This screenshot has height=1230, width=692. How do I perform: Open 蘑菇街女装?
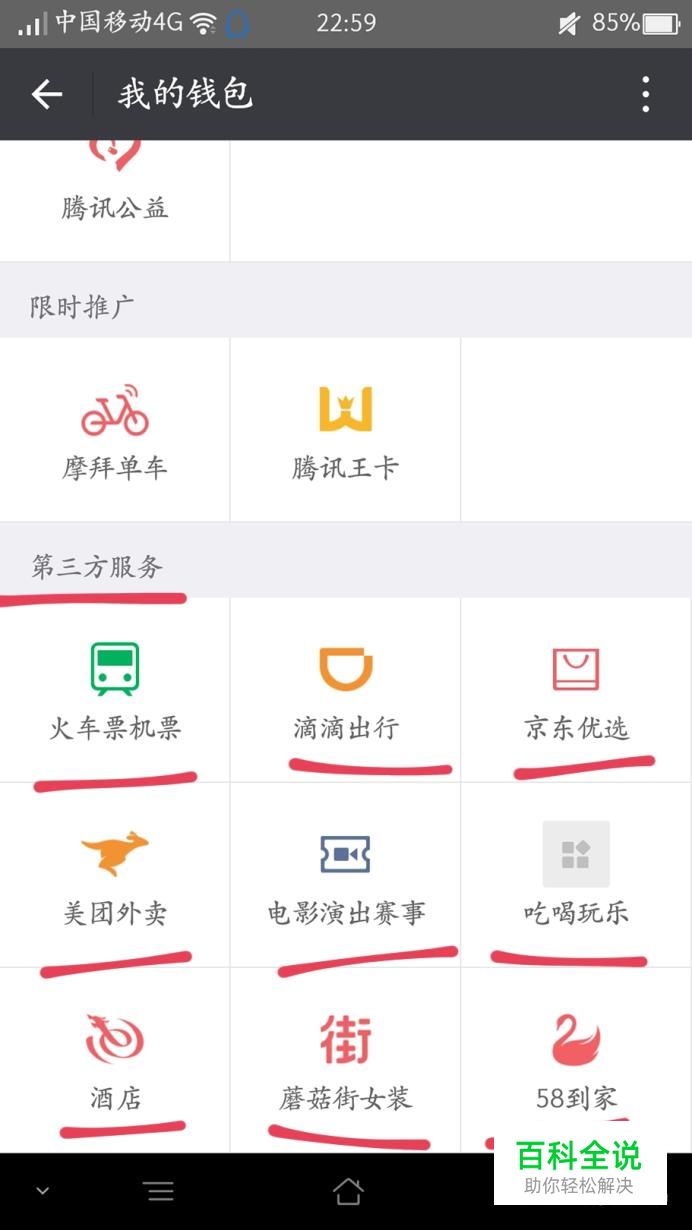(345, 1060)
